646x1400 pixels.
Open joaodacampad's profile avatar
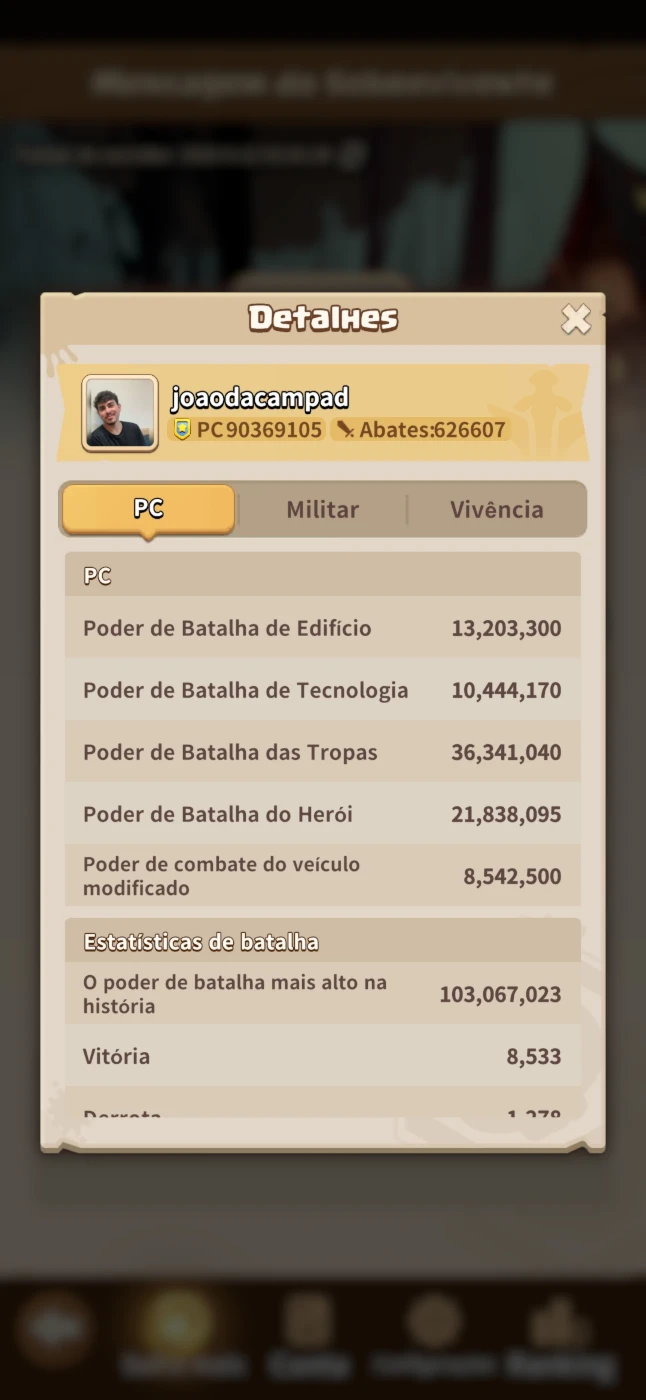pos(120,413)
